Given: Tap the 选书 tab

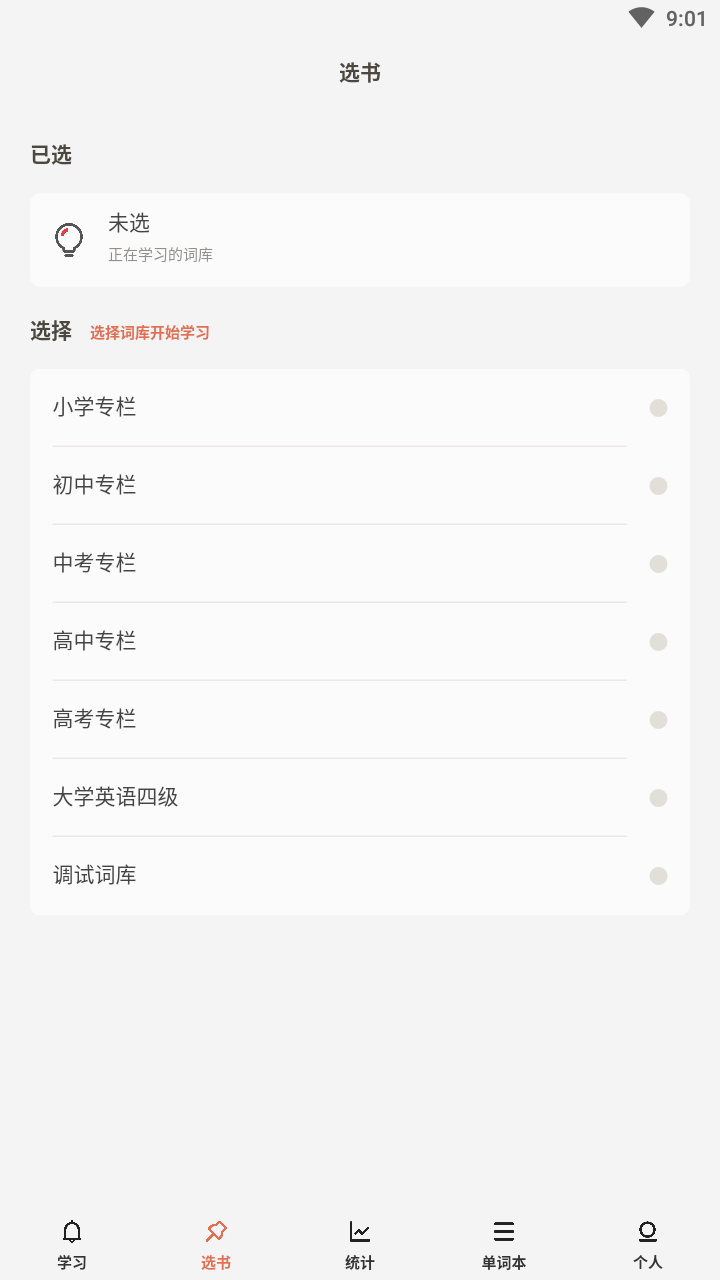Looking at the screenshot, I should [x=216, y=1244].
